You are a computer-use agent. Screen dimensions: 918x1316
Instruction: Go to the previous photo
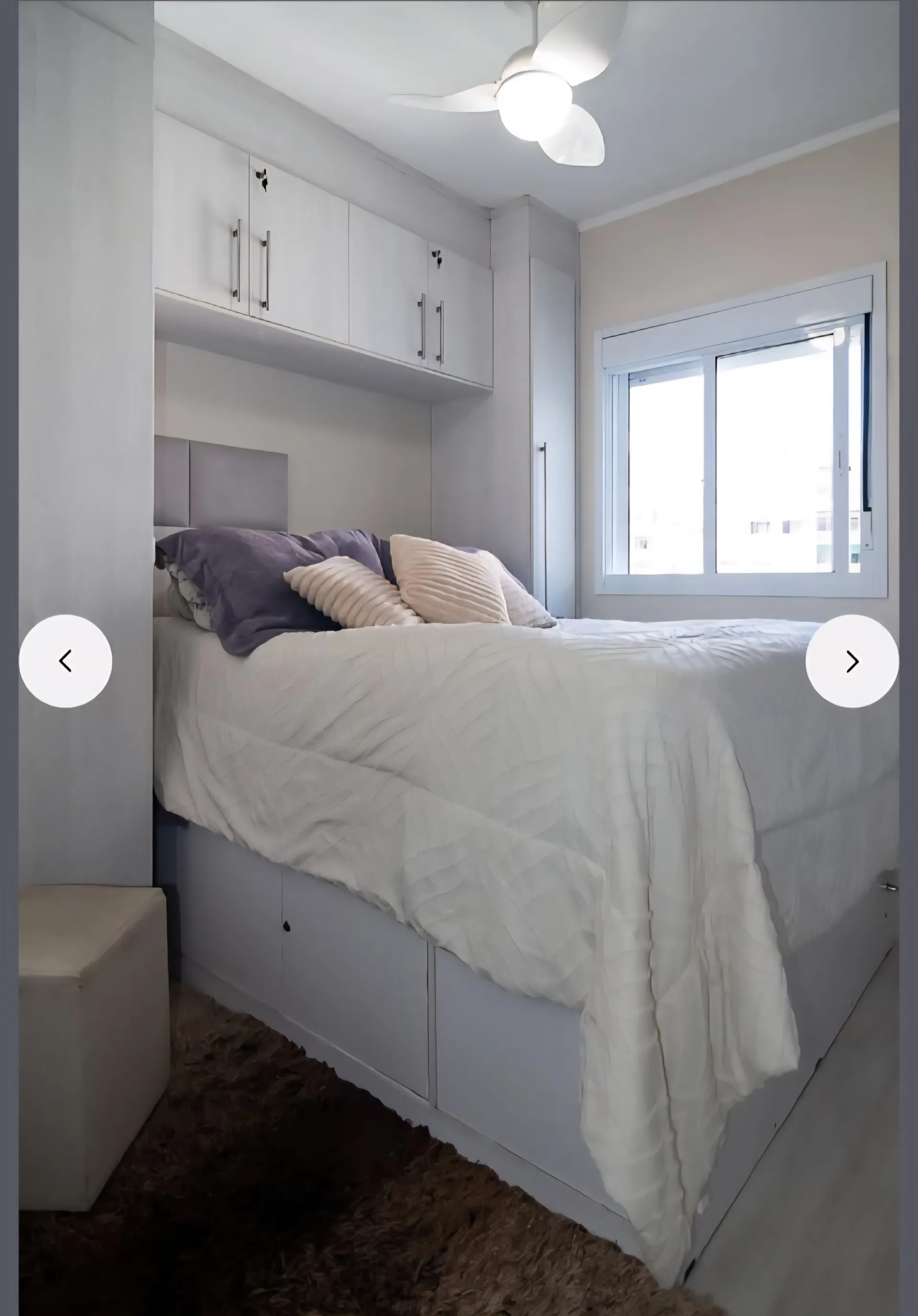coord(66,661)
